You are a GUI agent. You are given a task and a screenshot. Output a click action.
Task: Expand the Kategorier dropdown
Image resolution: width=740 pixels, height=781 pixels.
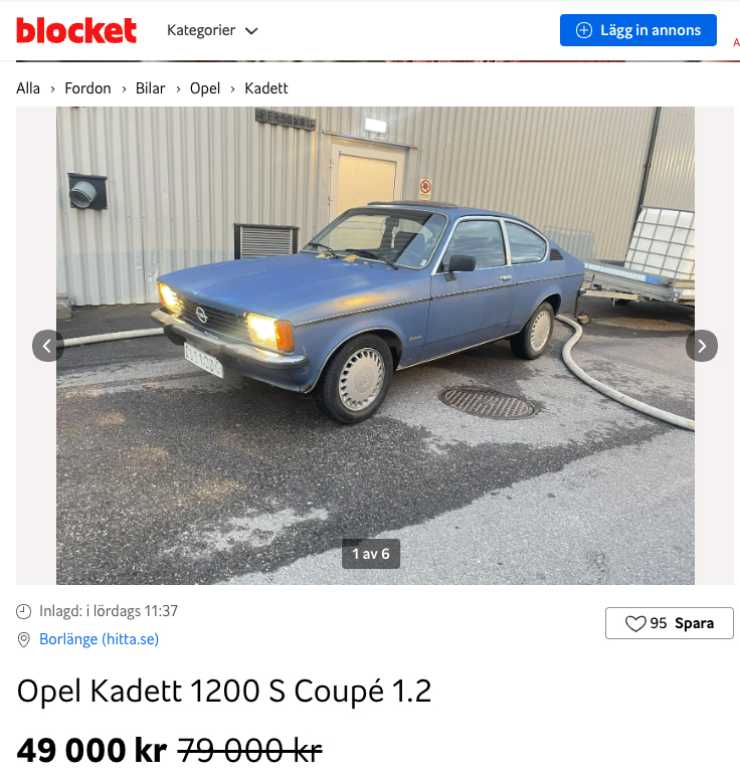pos(212,30)
